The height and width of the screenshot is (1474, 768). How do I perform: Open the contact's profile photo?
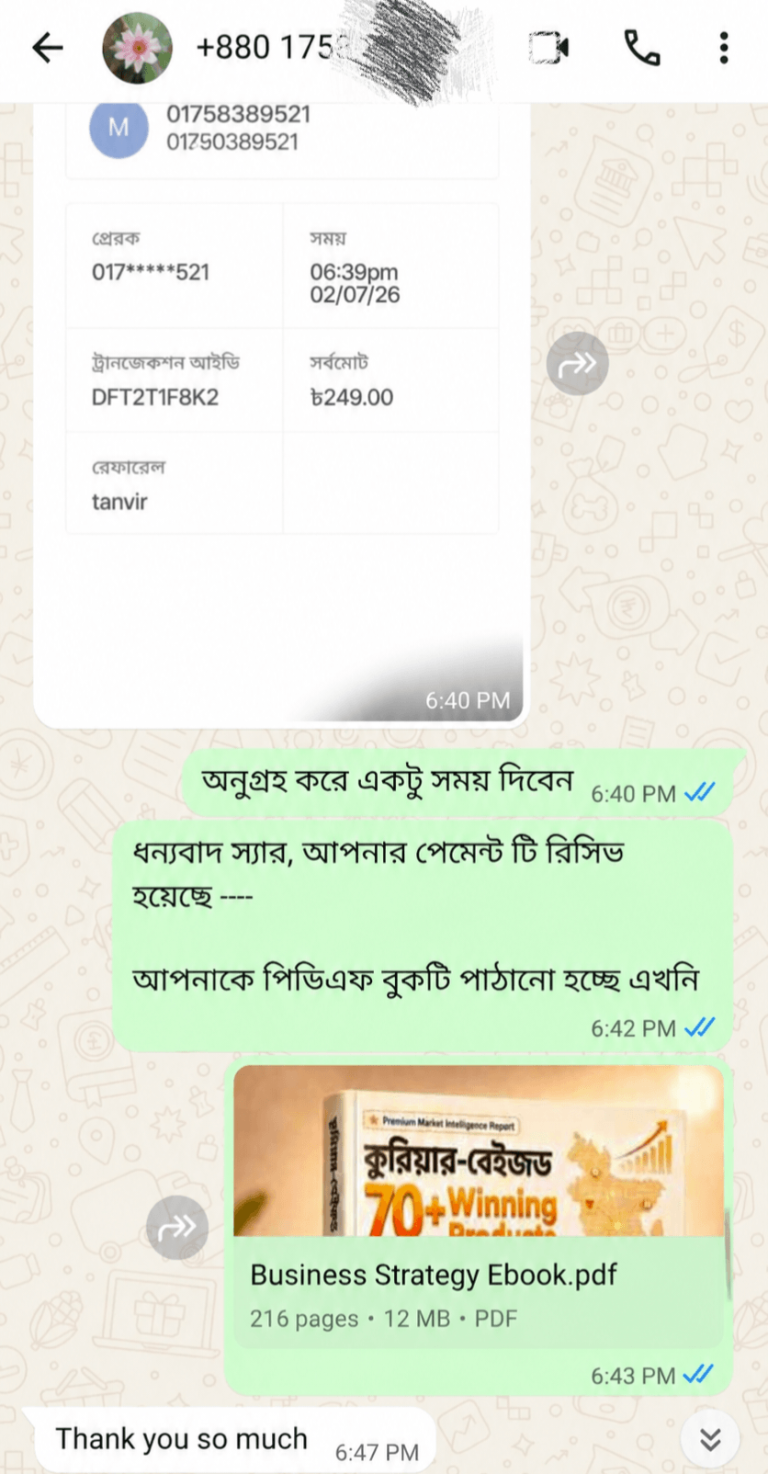click(x=137, y=48)
